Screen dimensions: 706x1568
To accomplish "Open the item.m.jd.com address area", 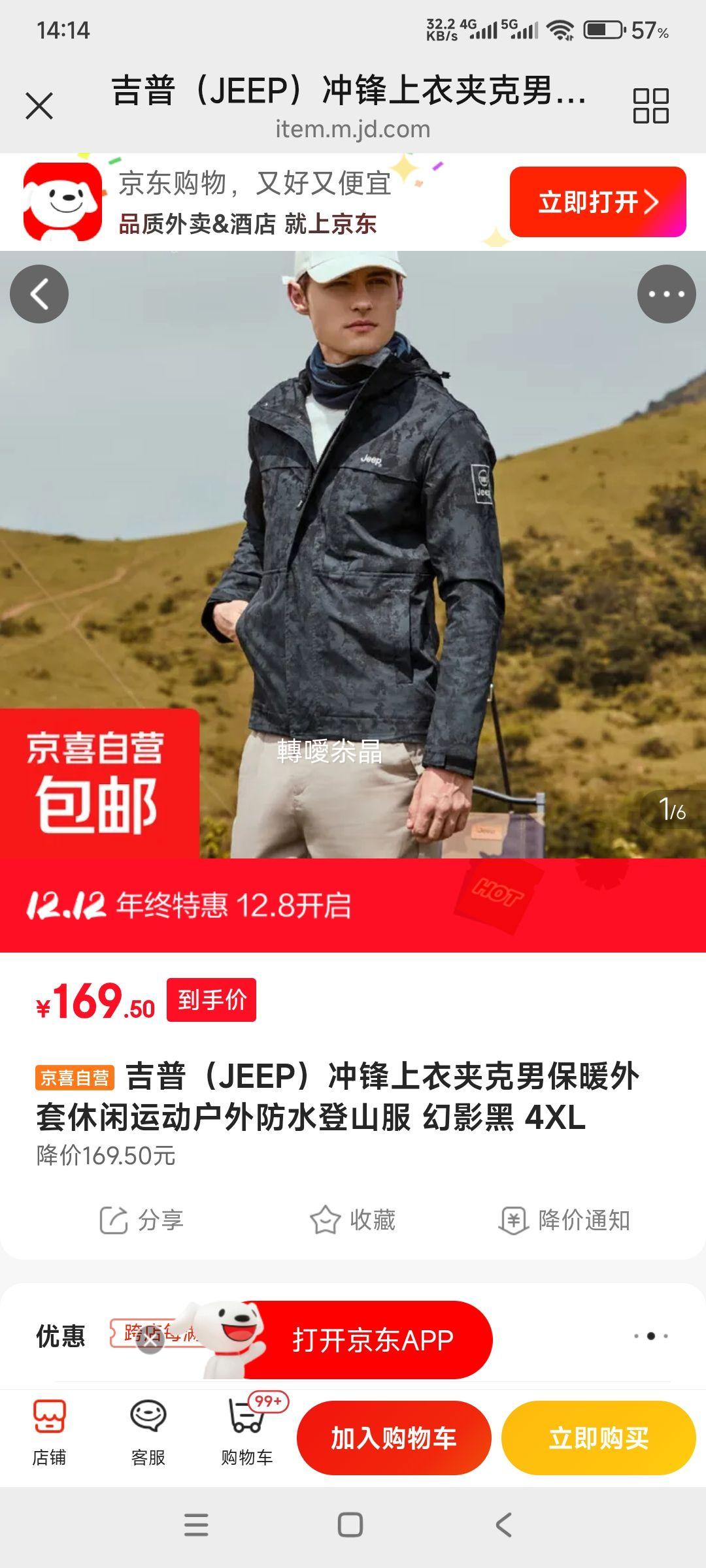I will pyautogui.click(x=353, y=129).
